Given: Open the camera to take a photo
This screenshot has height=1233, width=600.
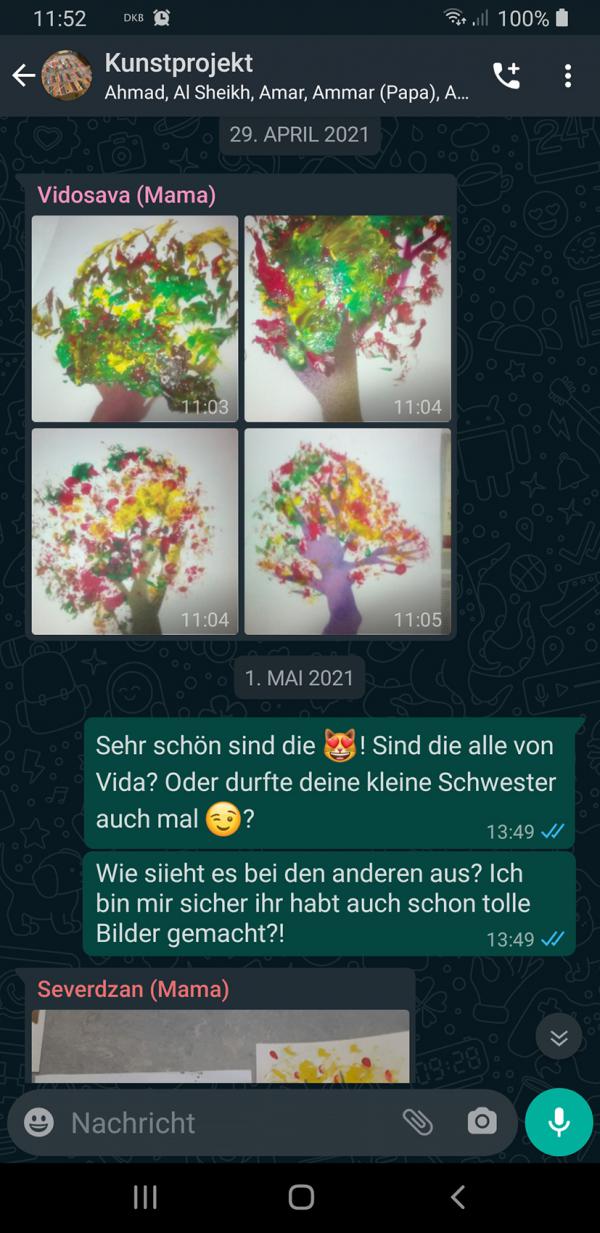Looking at the screenshot, I should coord(482,1122).
